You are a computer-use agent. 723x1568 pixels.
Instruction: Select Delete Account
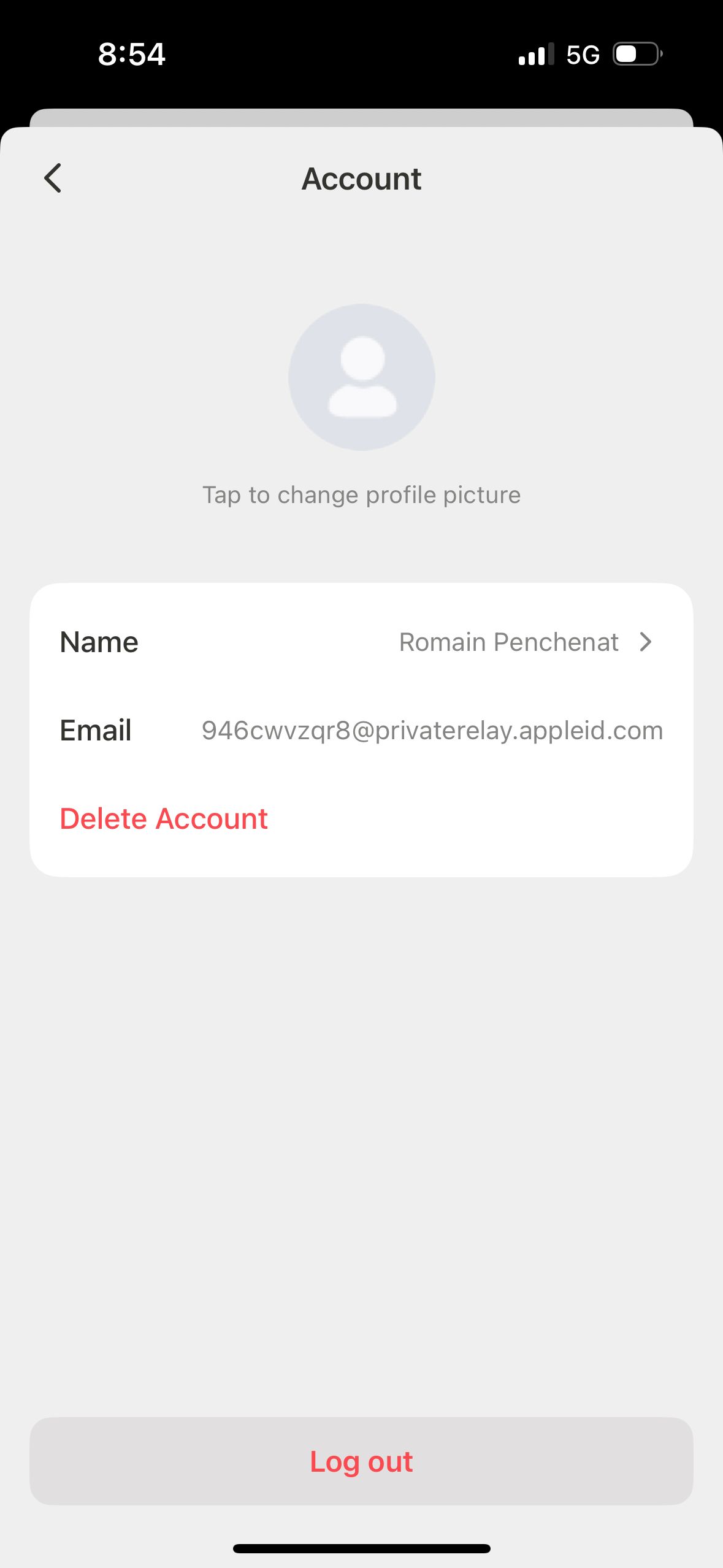(x=164, y=819)
